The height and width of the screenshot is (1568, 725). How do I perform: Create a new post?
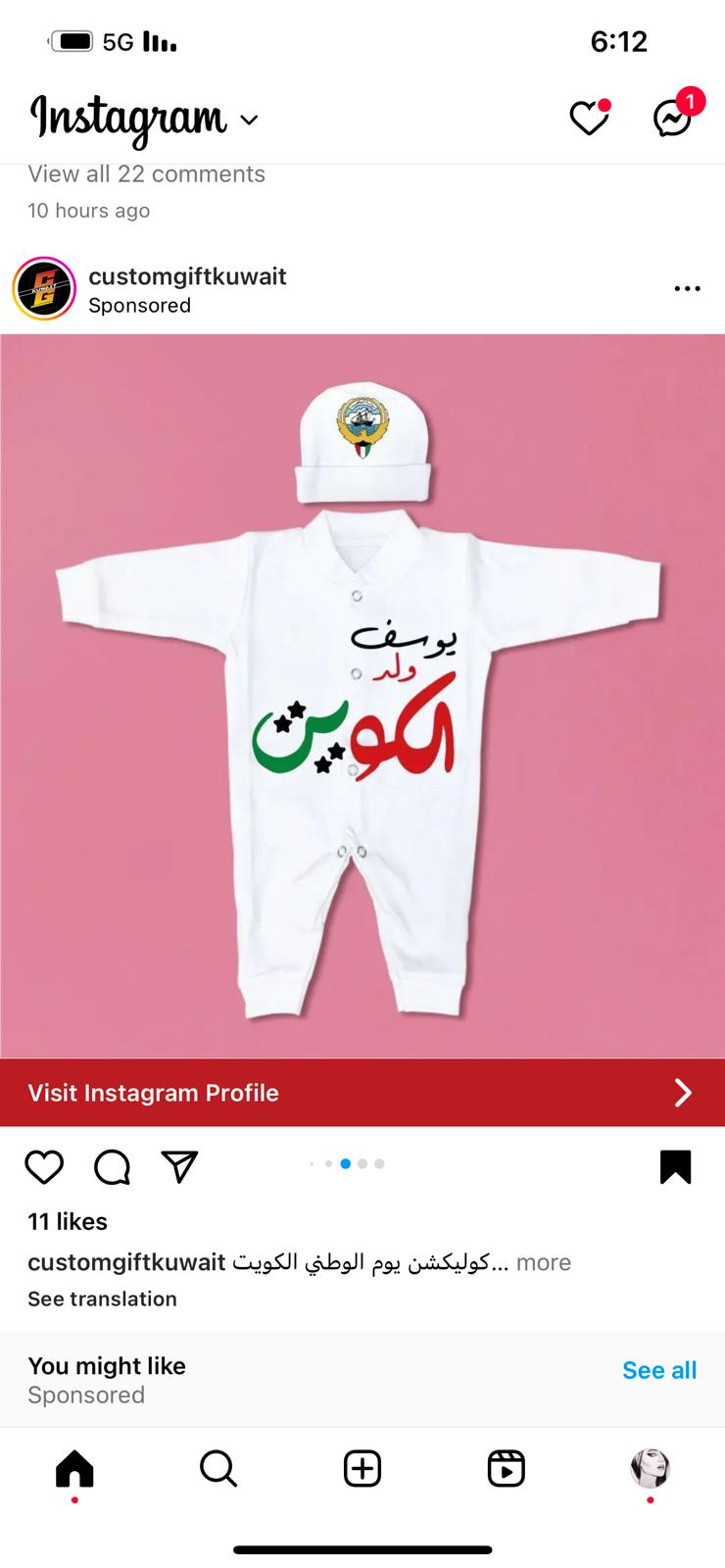(362, 1469)
